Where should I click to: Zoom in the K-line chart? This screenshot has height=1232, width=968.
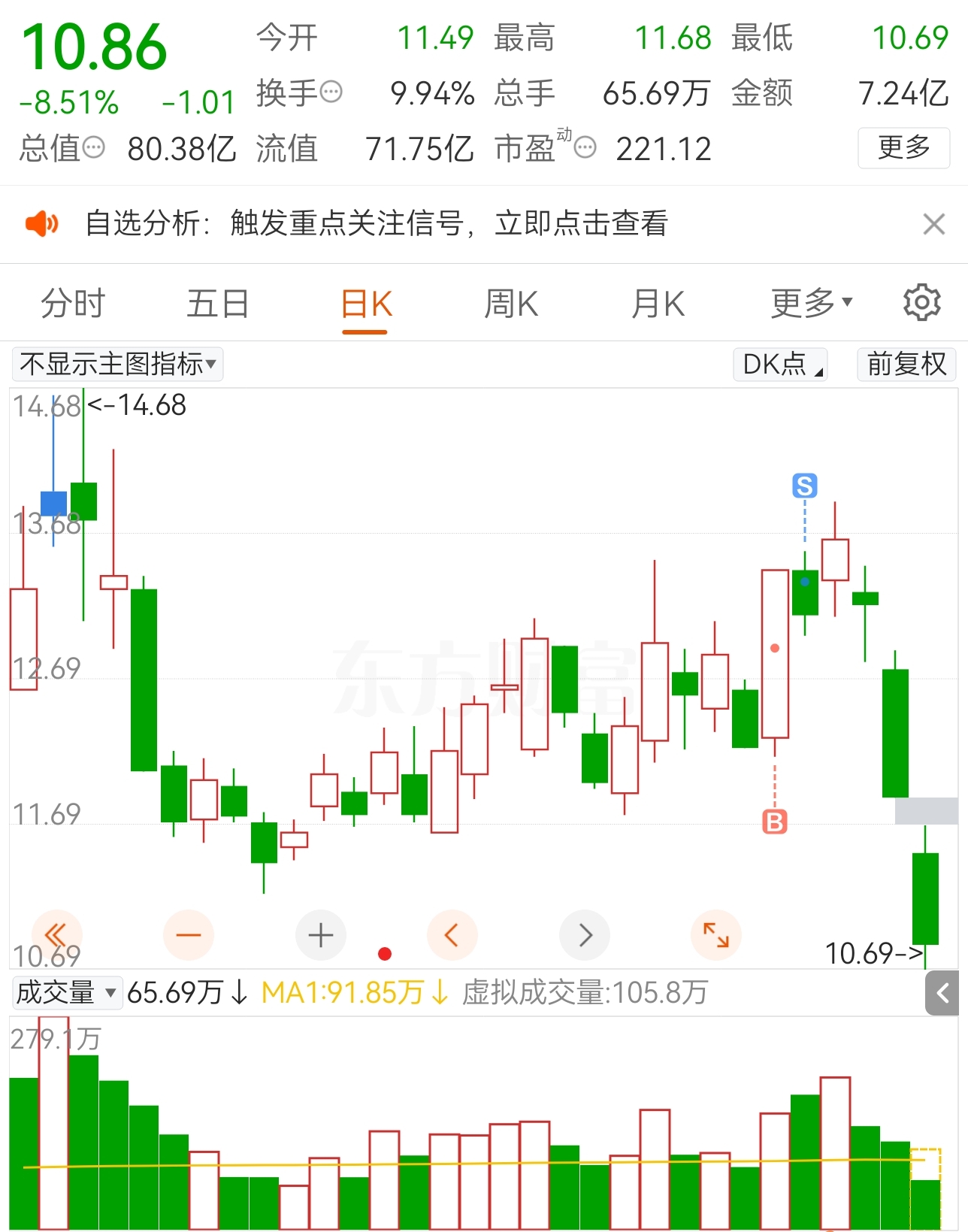point(321,935)
